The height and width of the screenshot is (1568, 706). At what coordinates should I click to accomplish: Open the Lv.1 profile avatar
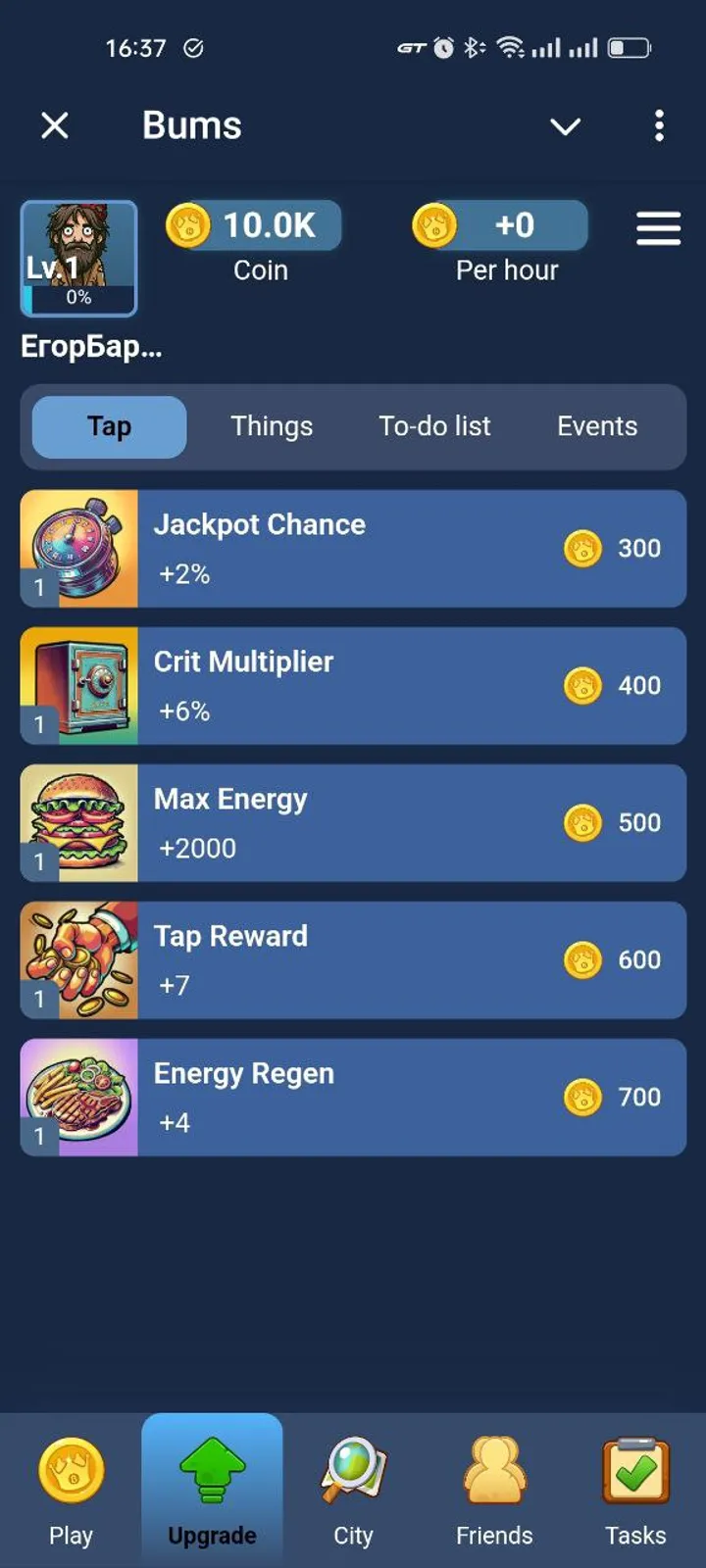click(x=78, y=258)
